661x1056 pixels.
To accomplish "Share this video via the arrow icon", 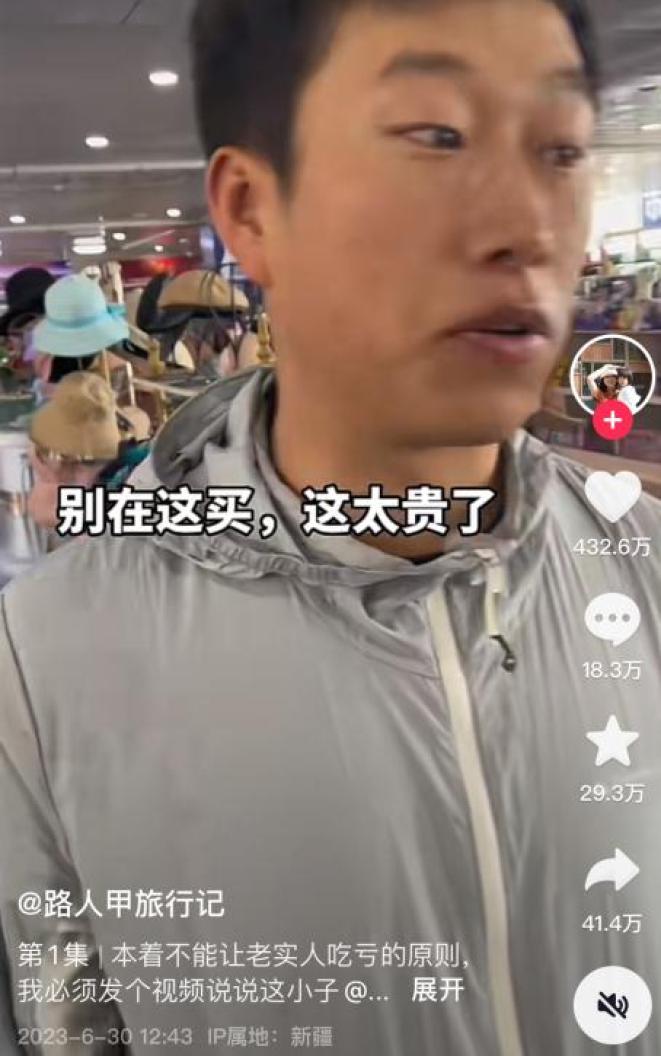I will click(612, 869).
